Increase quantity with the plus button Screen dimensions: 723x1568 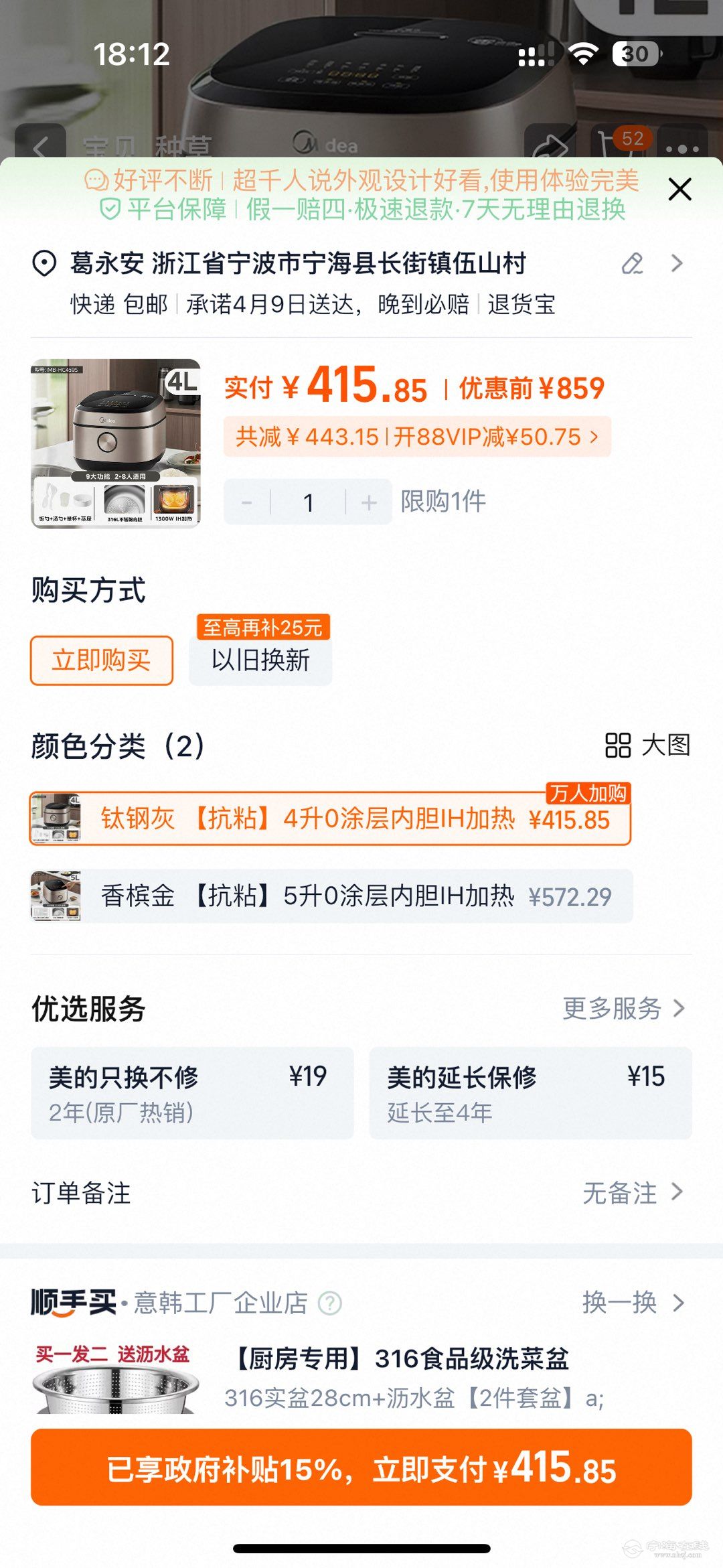pyautogui.click(x=369, y=502)
